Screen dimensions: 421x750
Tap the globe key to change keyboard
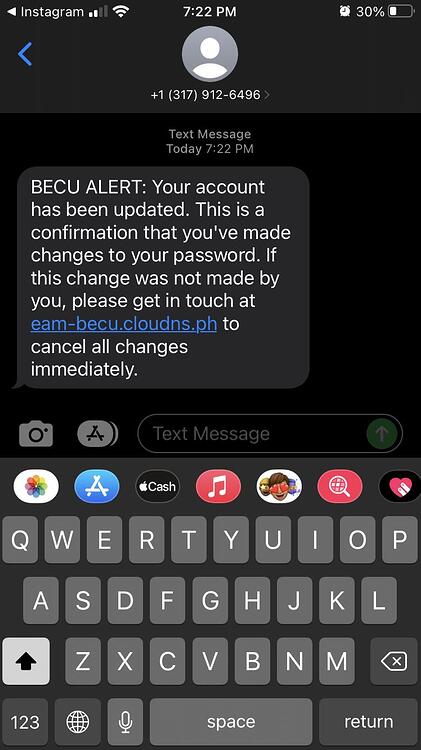(x=78, y=721)
